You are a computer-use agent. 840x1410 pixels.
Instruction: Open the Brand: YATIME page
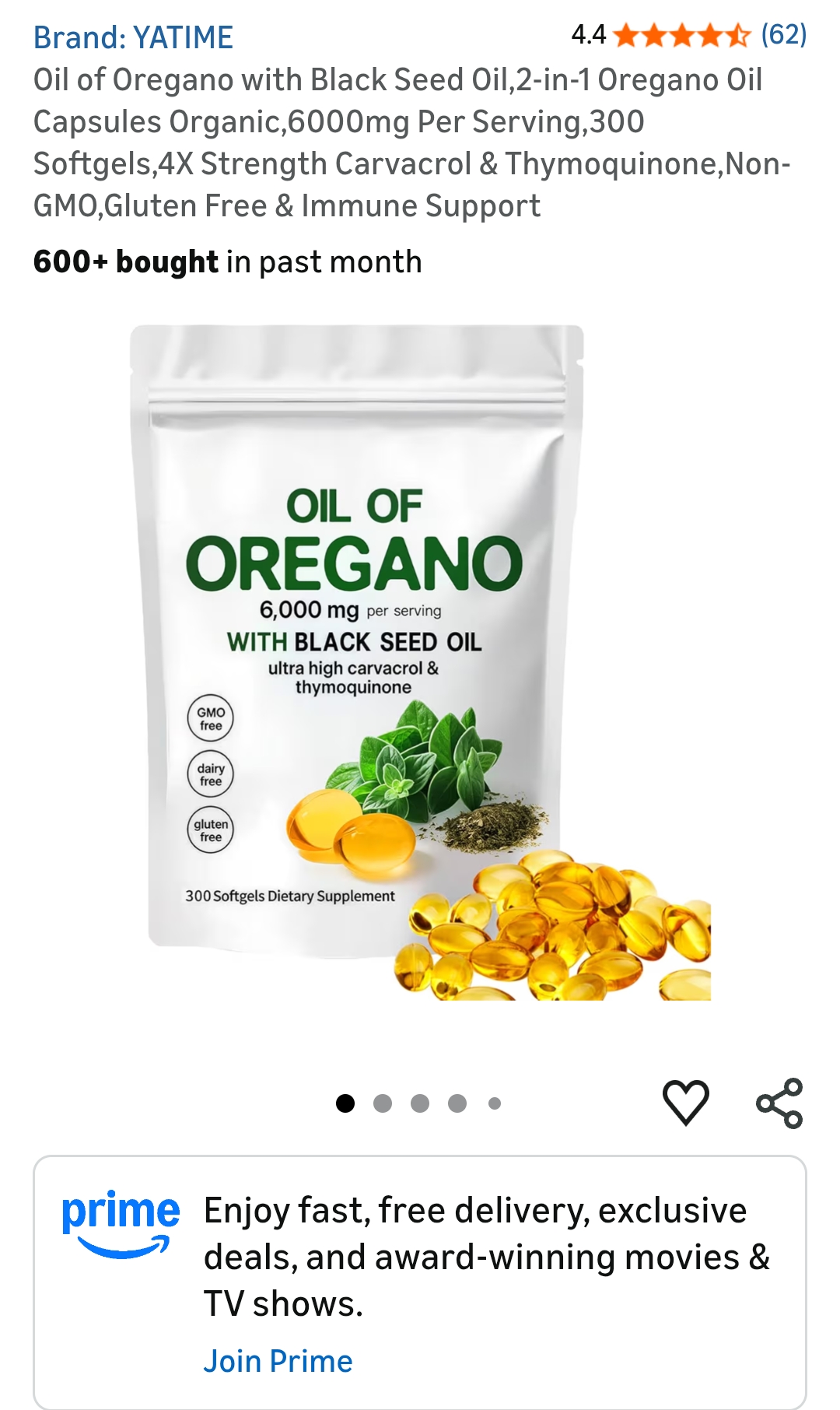pyautogui.click(x=134, y=35)
